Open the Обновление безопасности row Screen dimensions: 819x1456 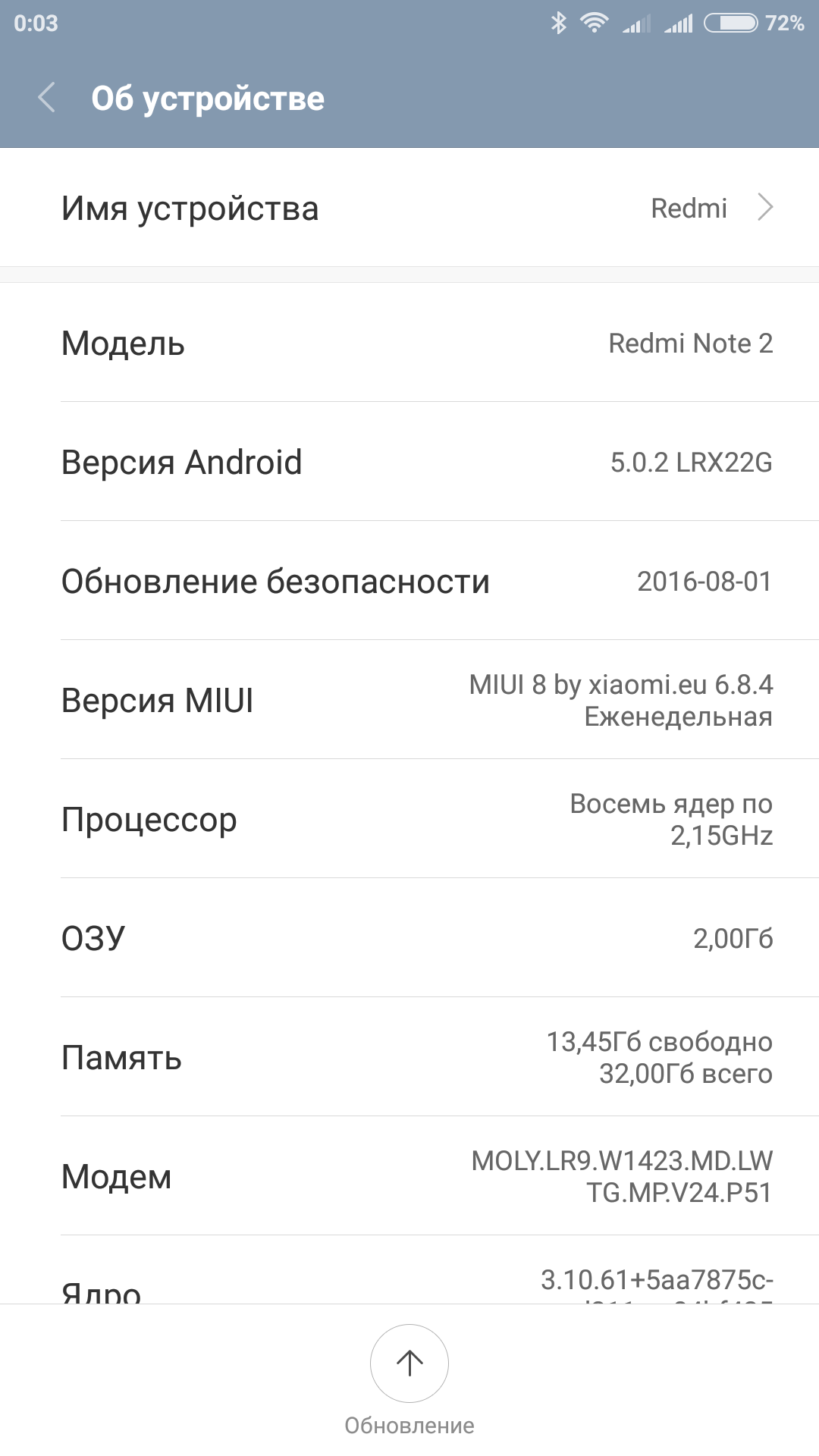pyautogui.click(x=409, y=581)
